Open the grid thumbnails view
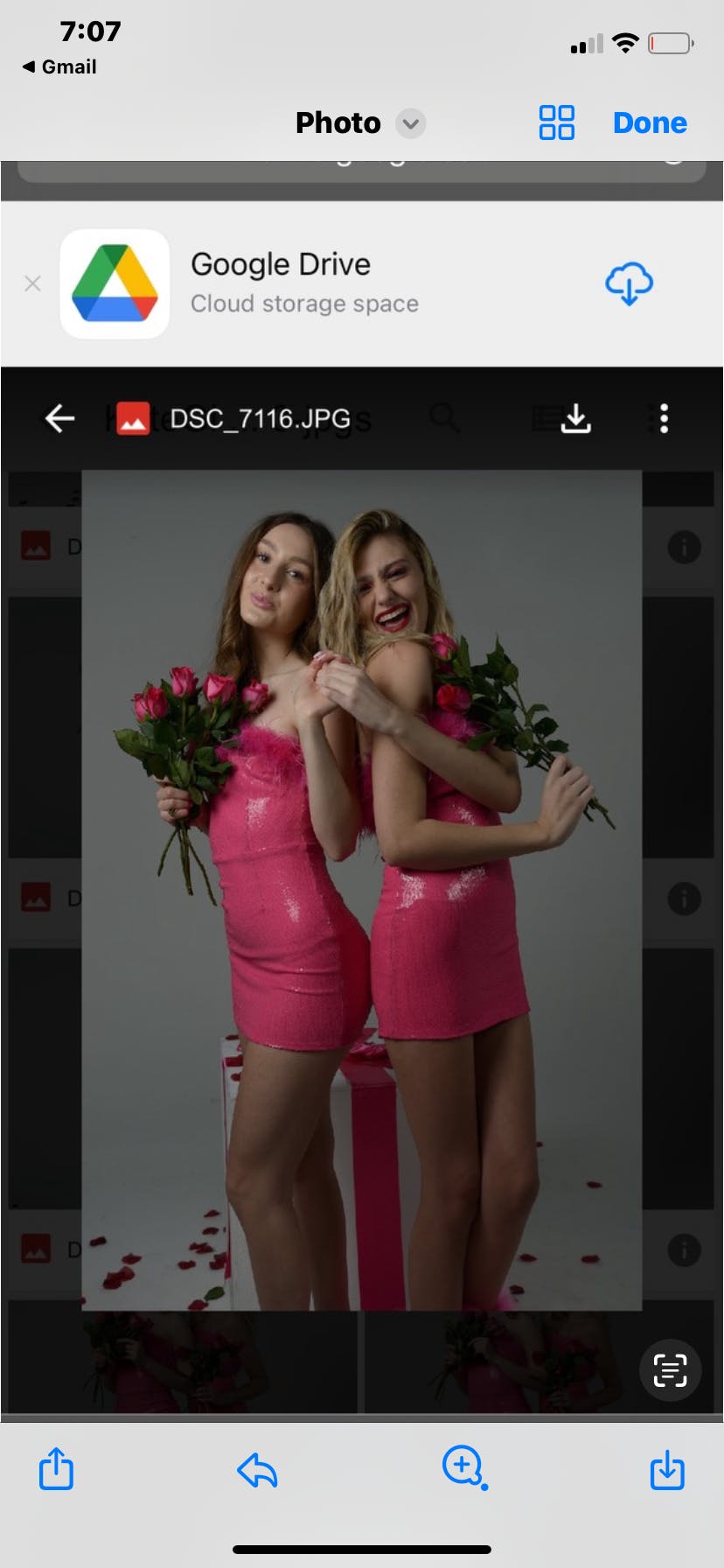Image resolution: width=724 pixels, height=1568 pixels. pos(556,122)
